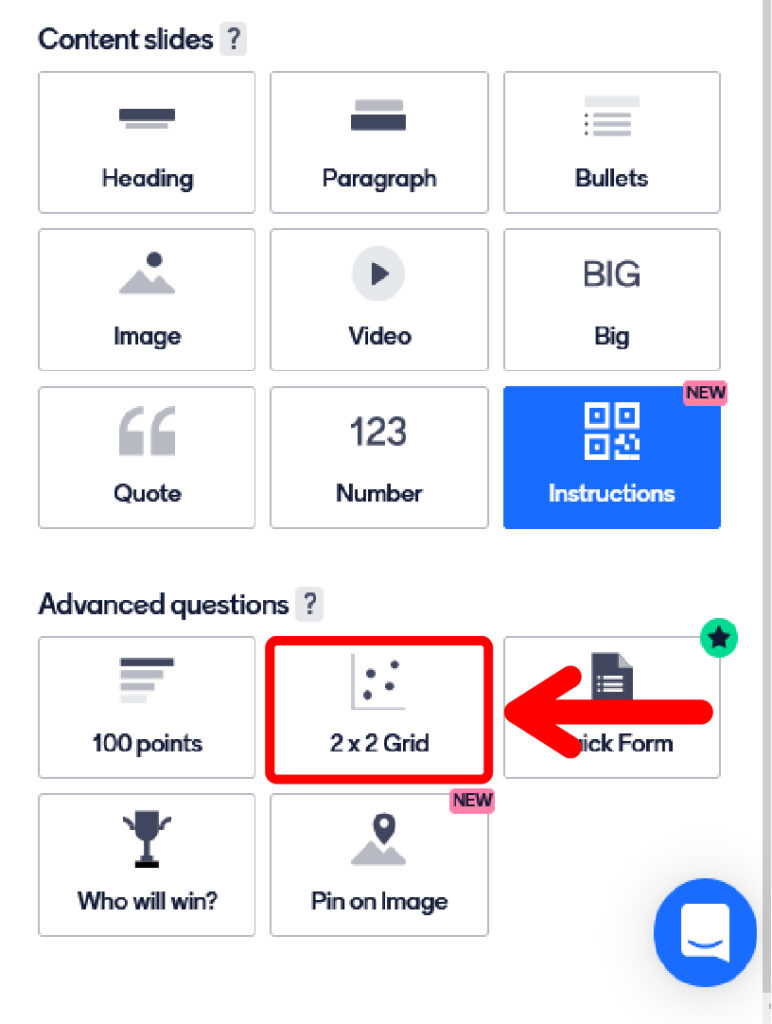Screen dimensions: 772x1024
Task: Select the Video content slide
Action: coord(379,300)
